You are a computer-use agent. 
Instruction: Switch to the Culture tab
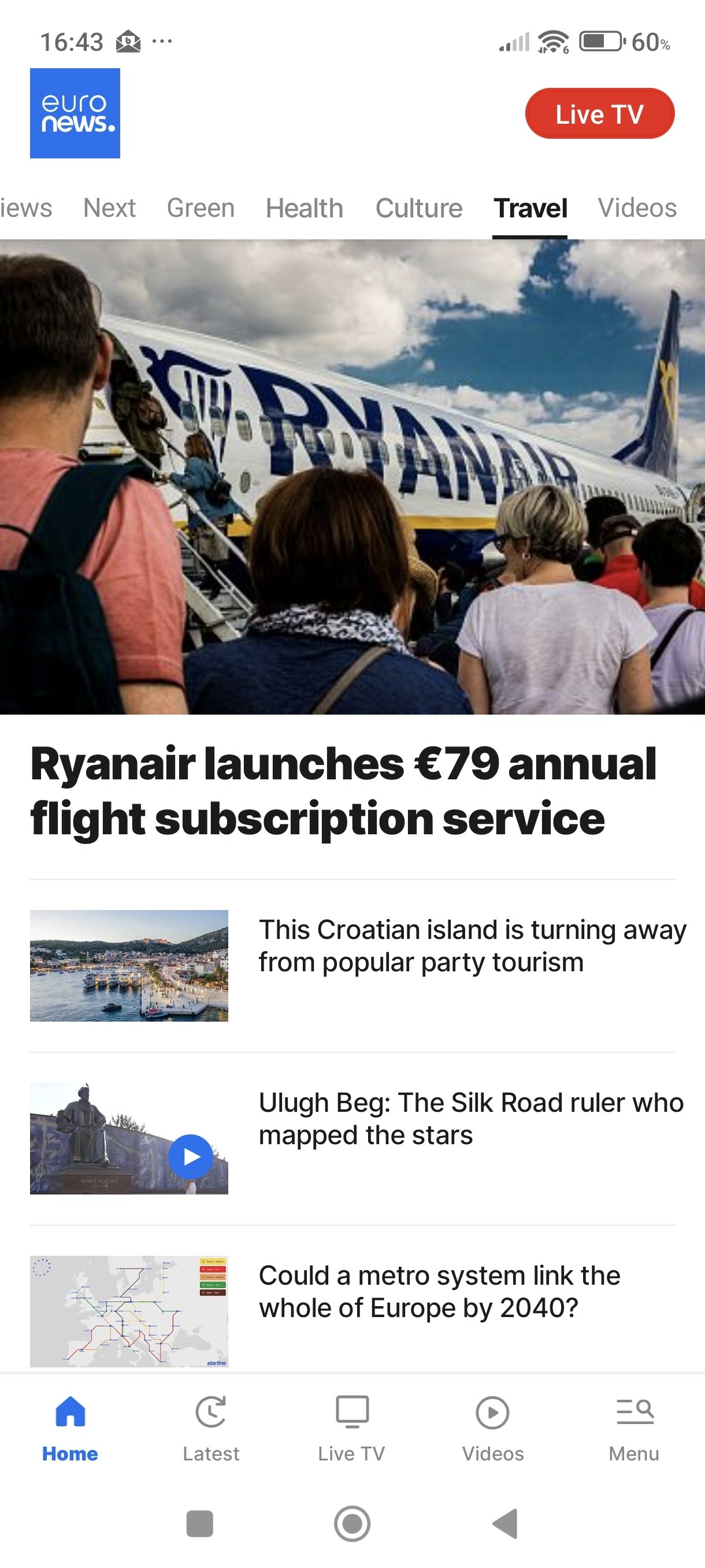[418, 208]
